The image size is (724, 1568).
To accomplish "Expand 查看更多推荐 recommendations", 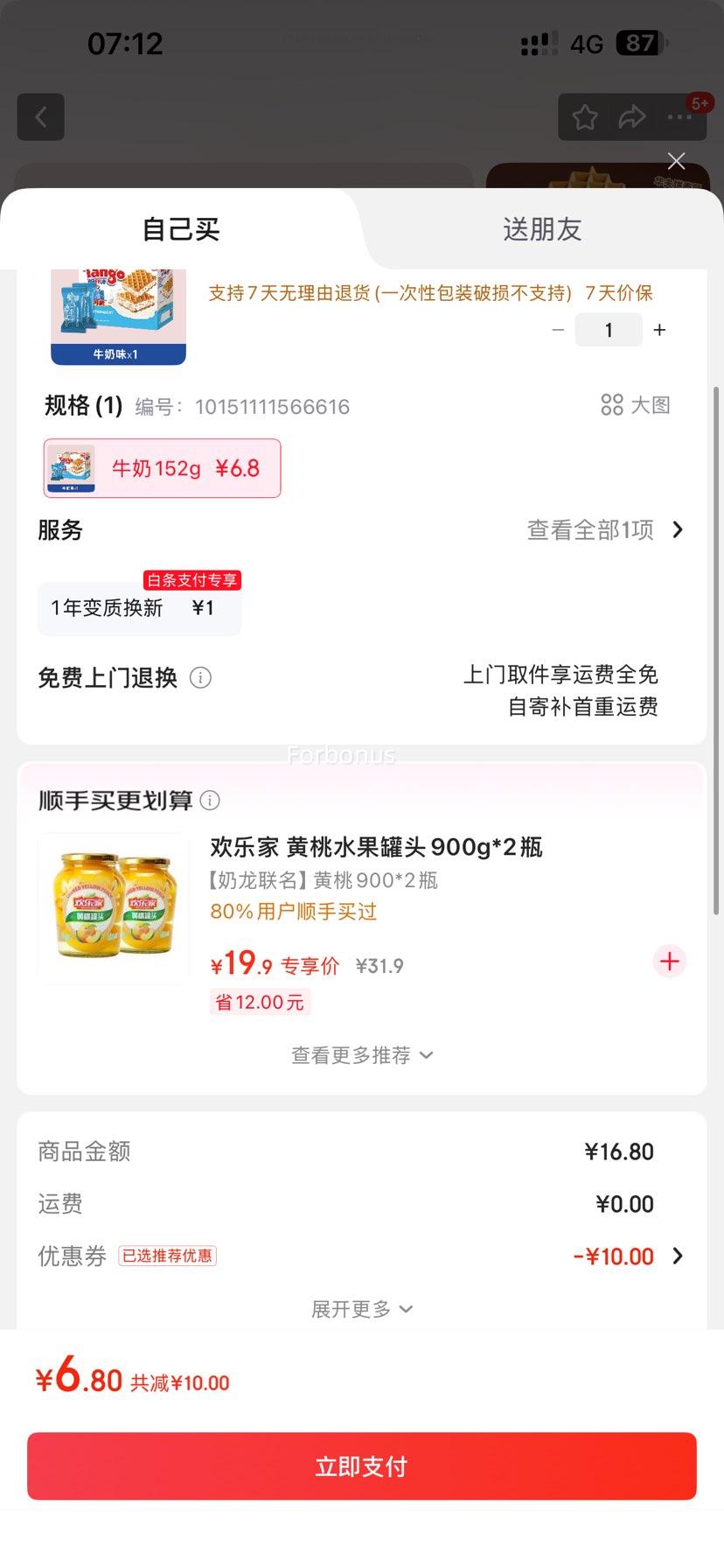I will point(361,1054).
